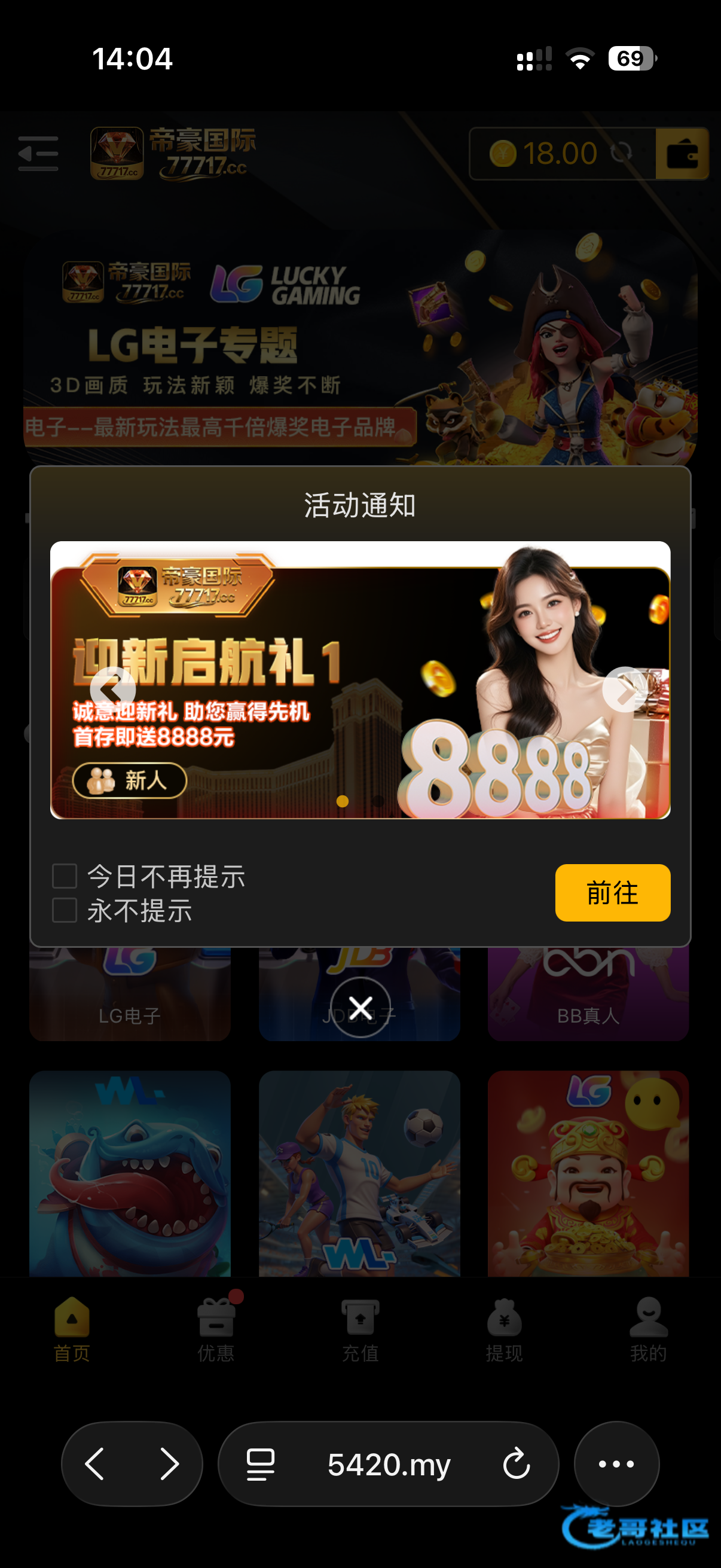The width and height of the screenshot is (721, 1568).
Task: Open the 迎新启航礼 promo banner
Action: coord(360,680)
